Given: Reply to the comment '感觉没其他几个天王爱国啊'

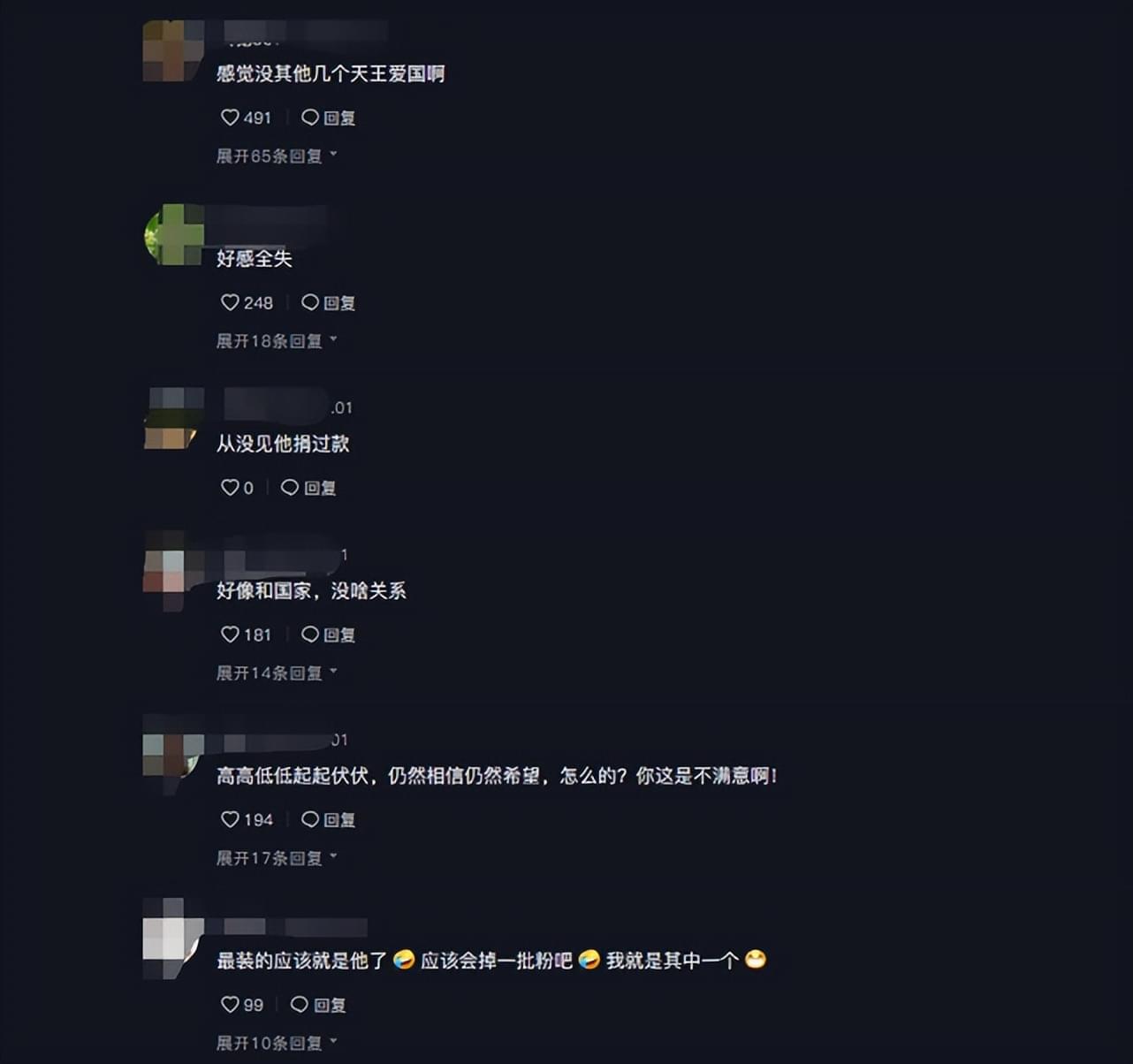Looking at the screenshot, I should click(x=329, y=118).
